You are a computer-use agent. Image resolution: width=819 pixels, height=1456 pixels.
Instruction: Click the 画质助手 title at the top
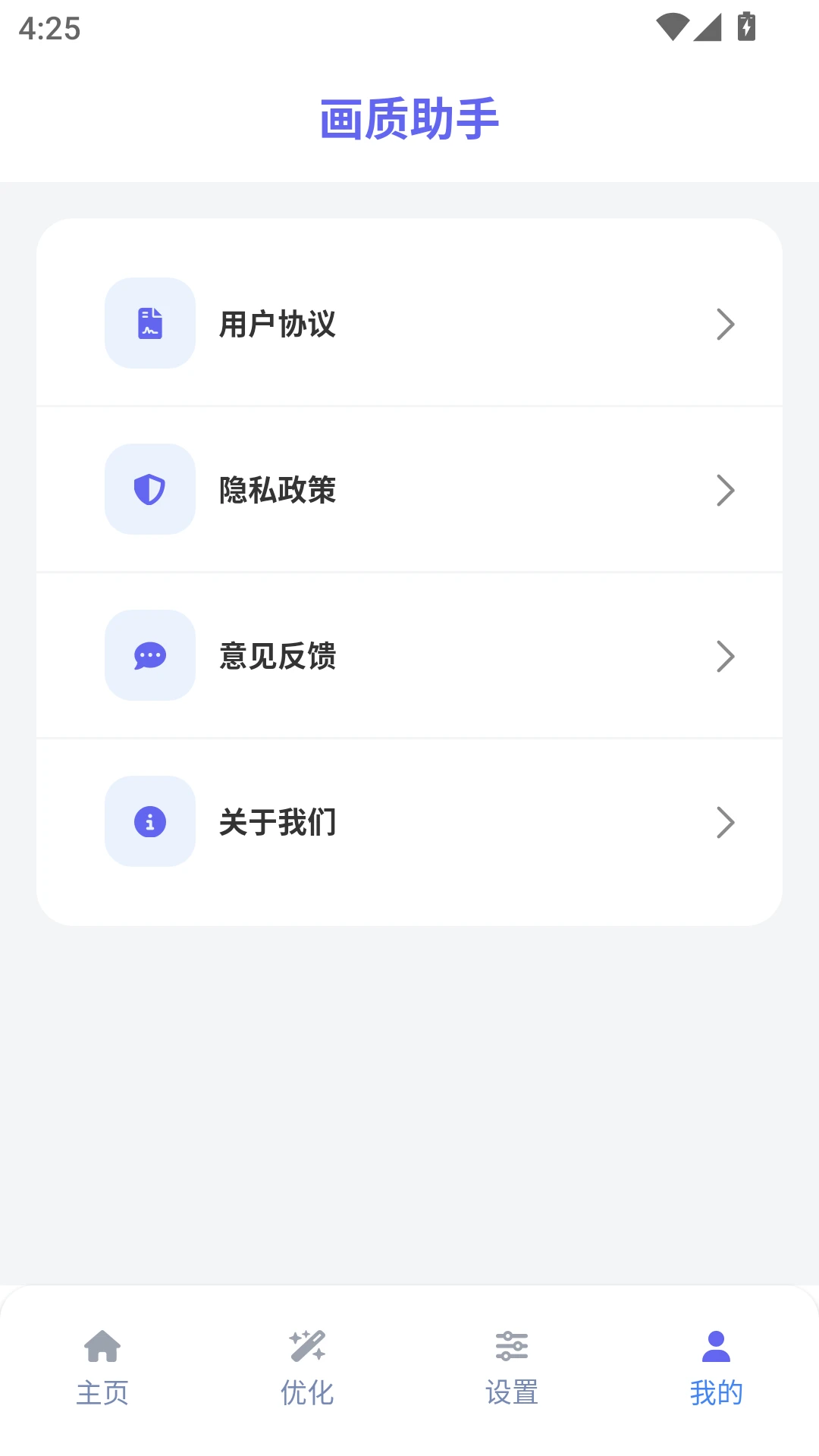pyautogui.click(x=409, y=116)
